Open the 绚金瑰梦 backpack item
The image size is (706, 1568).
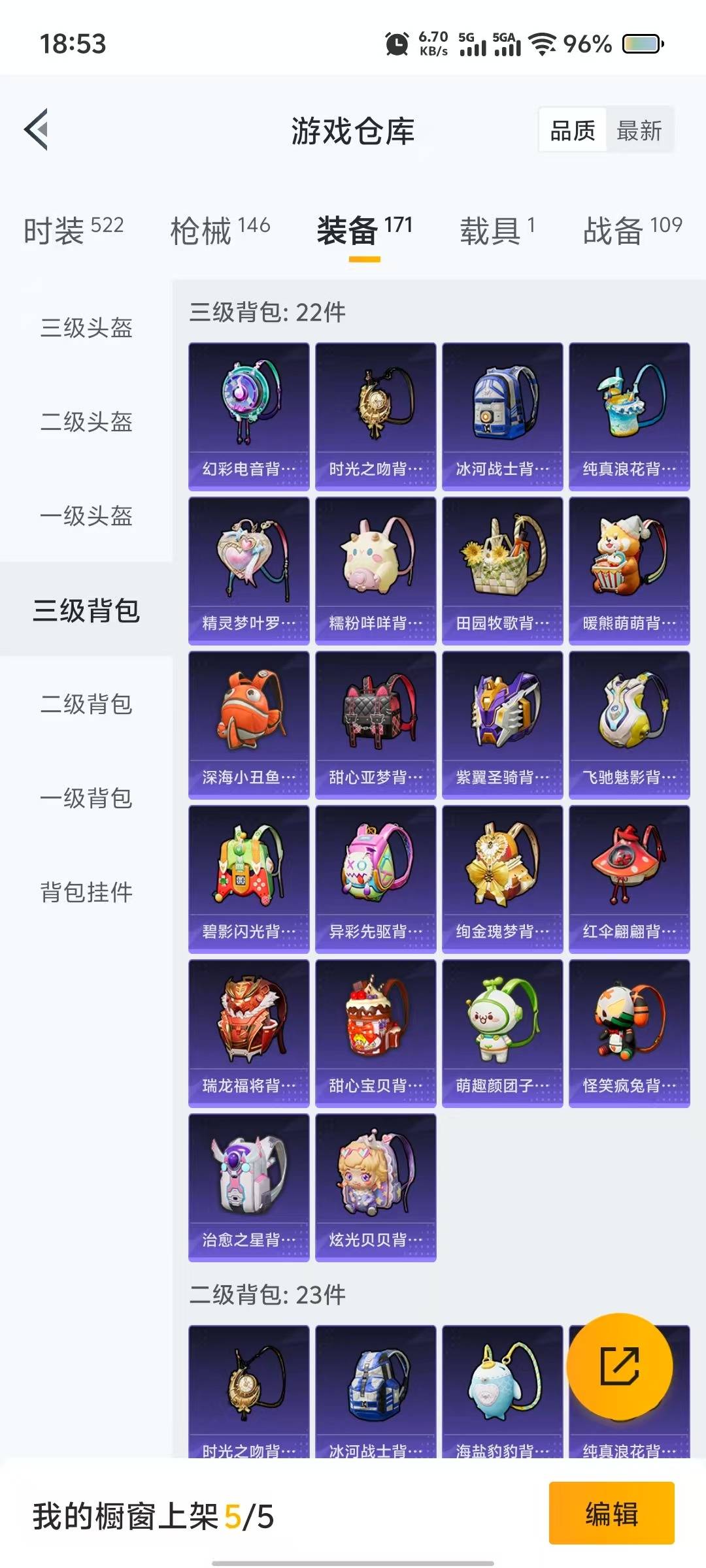[x=502, y=879]
